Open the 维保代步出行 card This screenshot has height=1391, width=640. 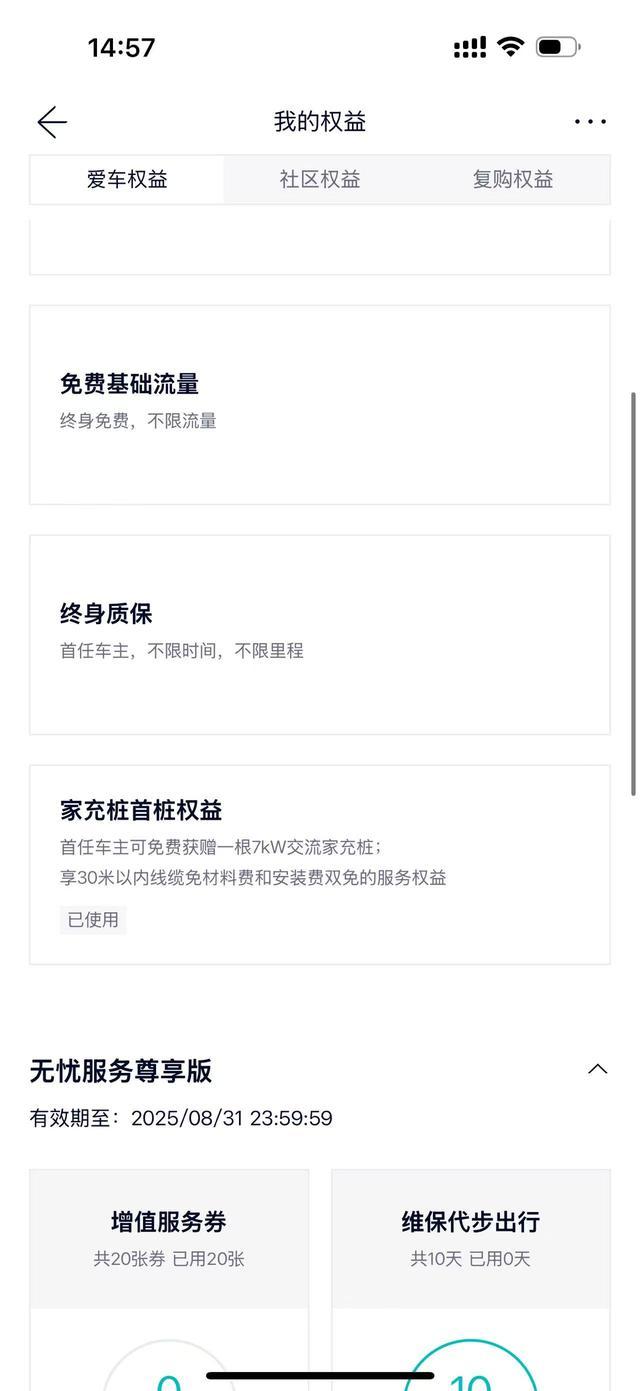point(471,1240)
